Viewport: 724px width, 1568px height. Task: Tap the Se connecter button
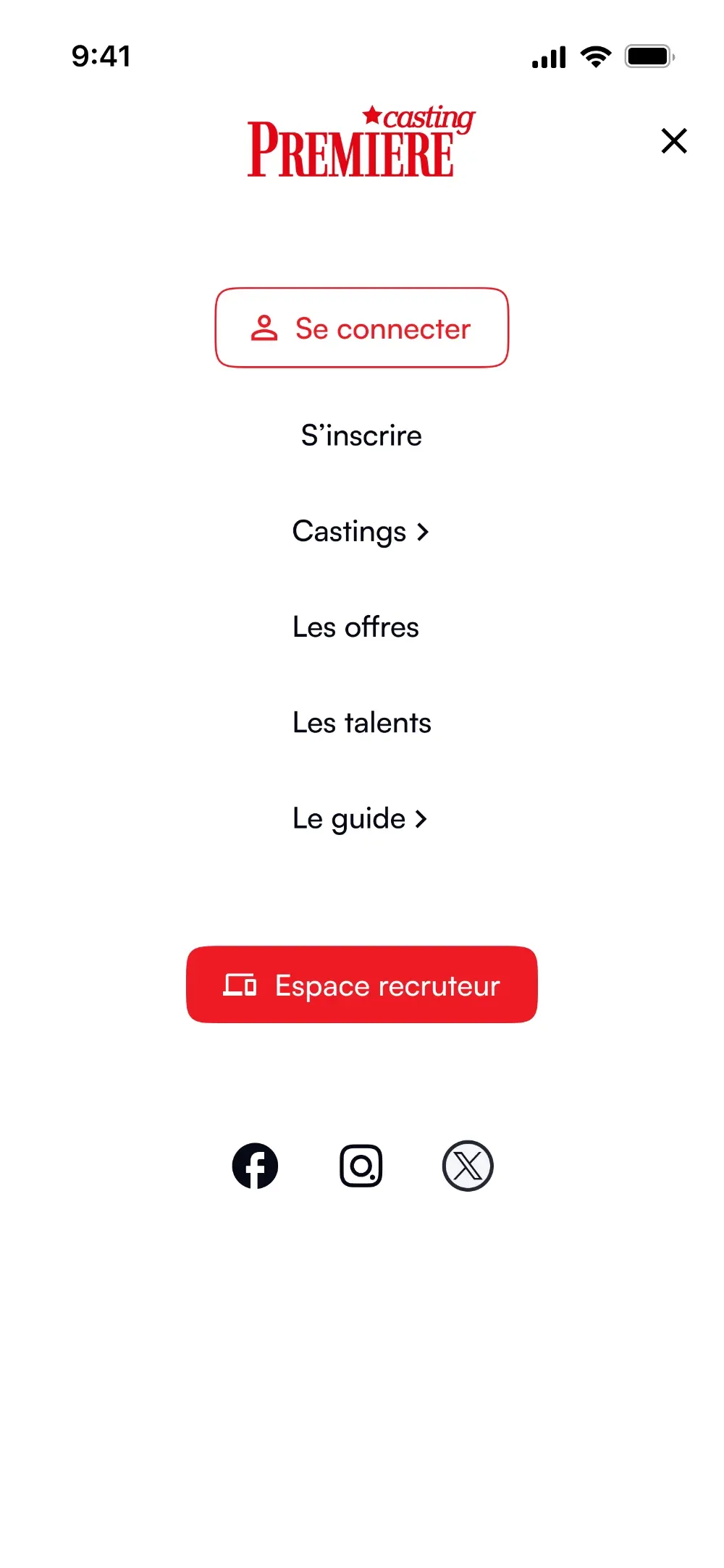coord(362,328)
